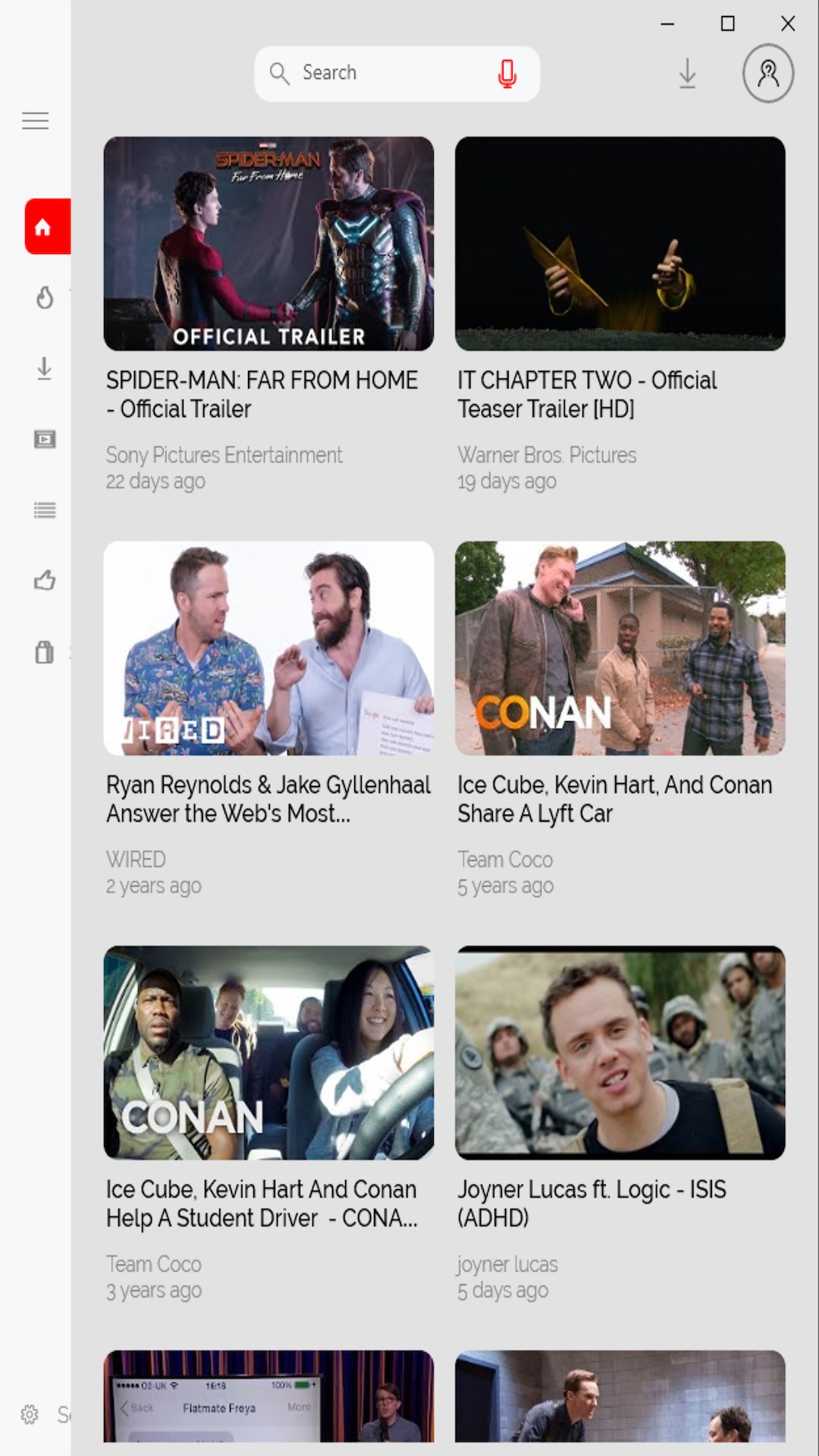Screen dimensions: 819x1456
Task: Maximize the app window
Action: (x=727, y=24)
